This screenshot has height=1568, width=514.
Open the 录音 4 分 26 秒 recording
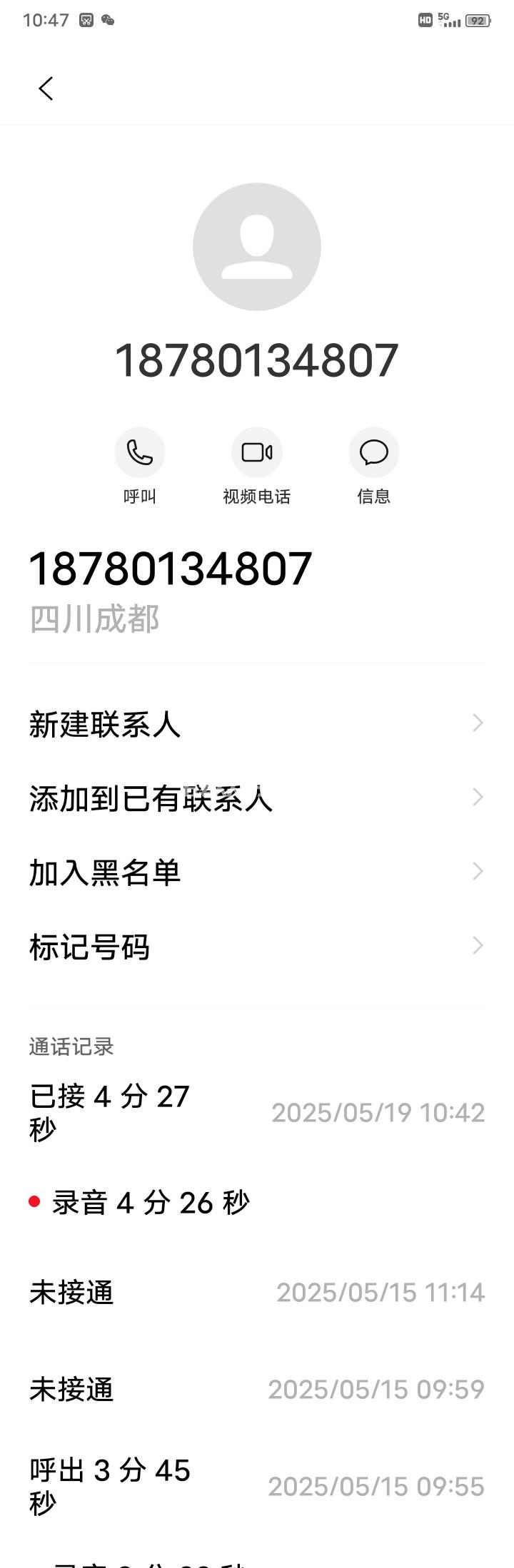(150, 1203)
